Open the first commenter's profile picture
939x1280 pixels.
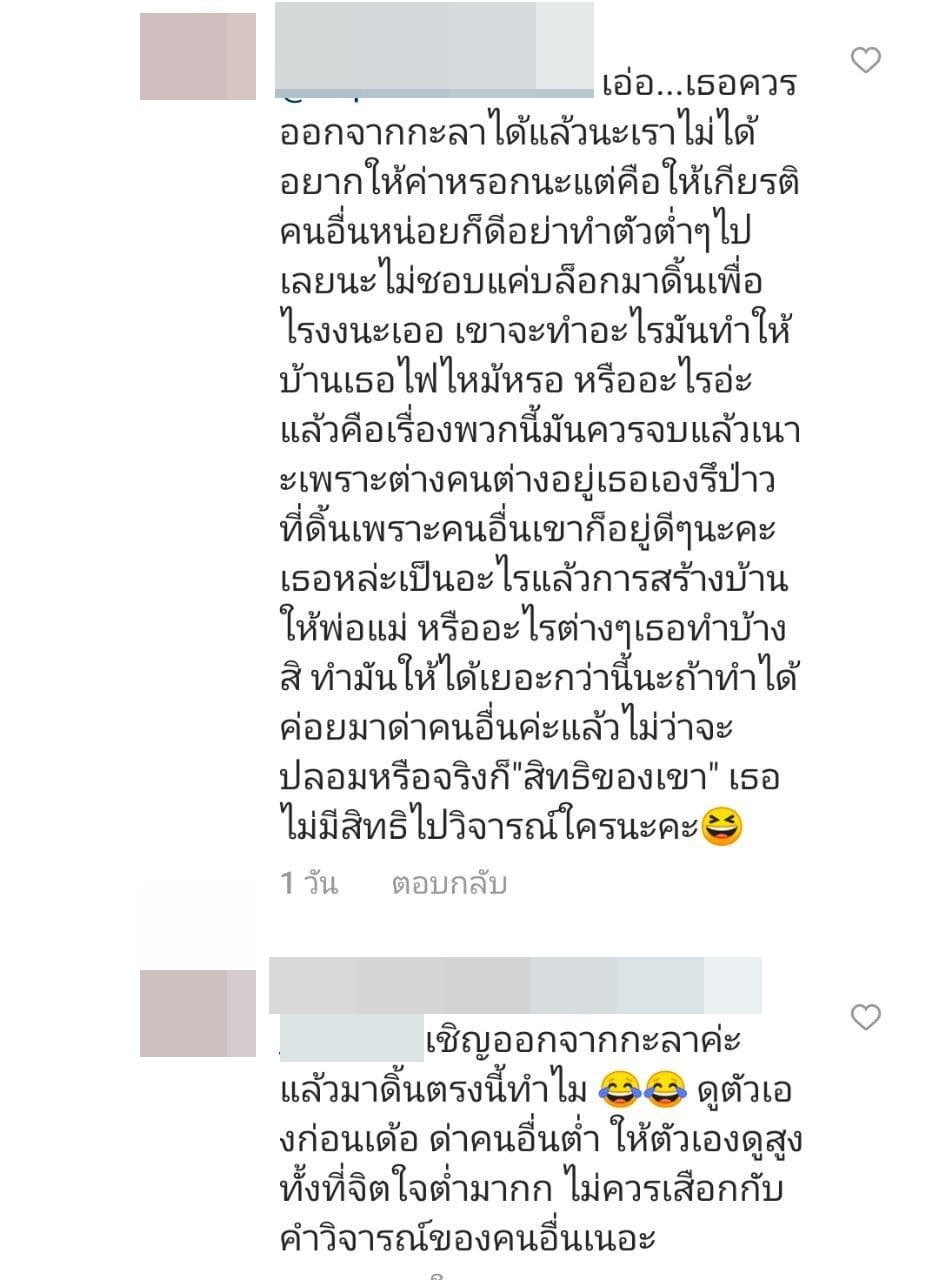(x=198, y=56)
